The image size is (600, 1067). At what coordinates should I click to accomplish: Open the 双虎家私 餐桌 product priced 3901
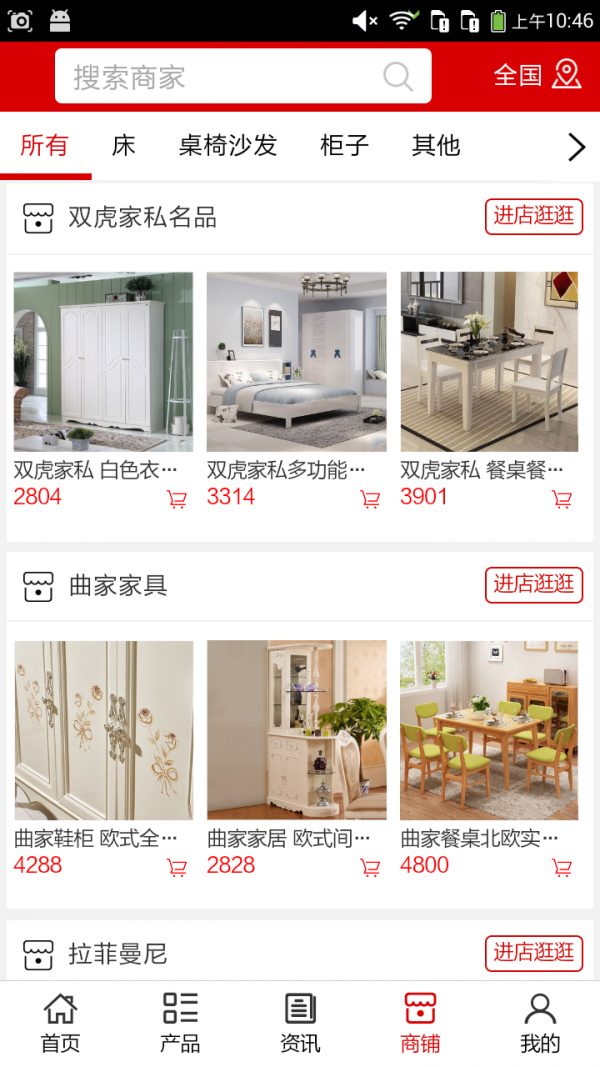coord(489,362)
